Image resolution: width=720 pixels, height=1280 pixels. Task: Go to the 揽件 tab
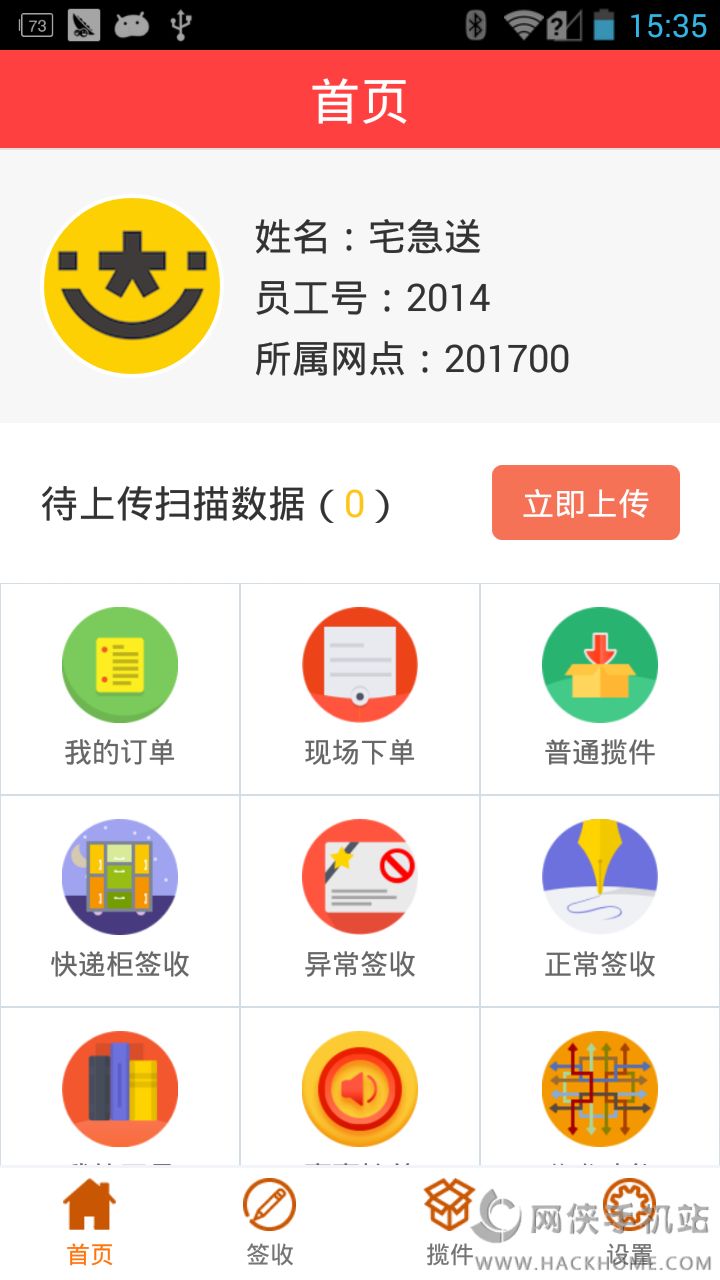point(449,1222)
